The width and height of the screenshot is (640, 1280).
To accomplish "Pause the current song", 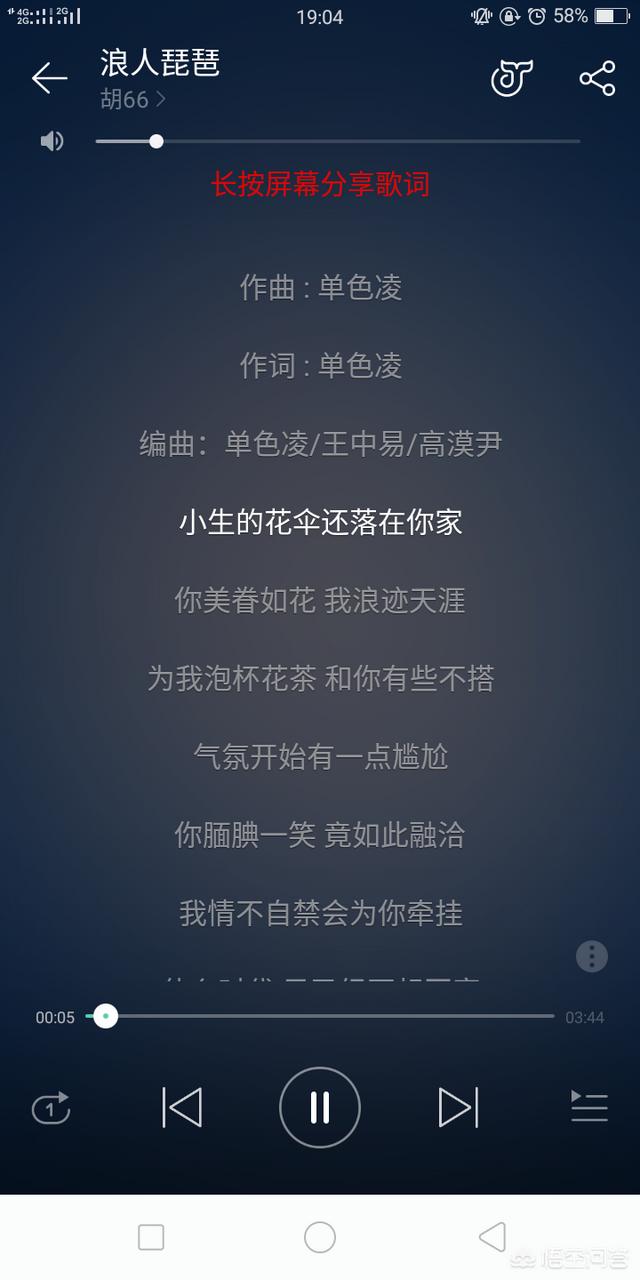I will (x=320, y=1107).
